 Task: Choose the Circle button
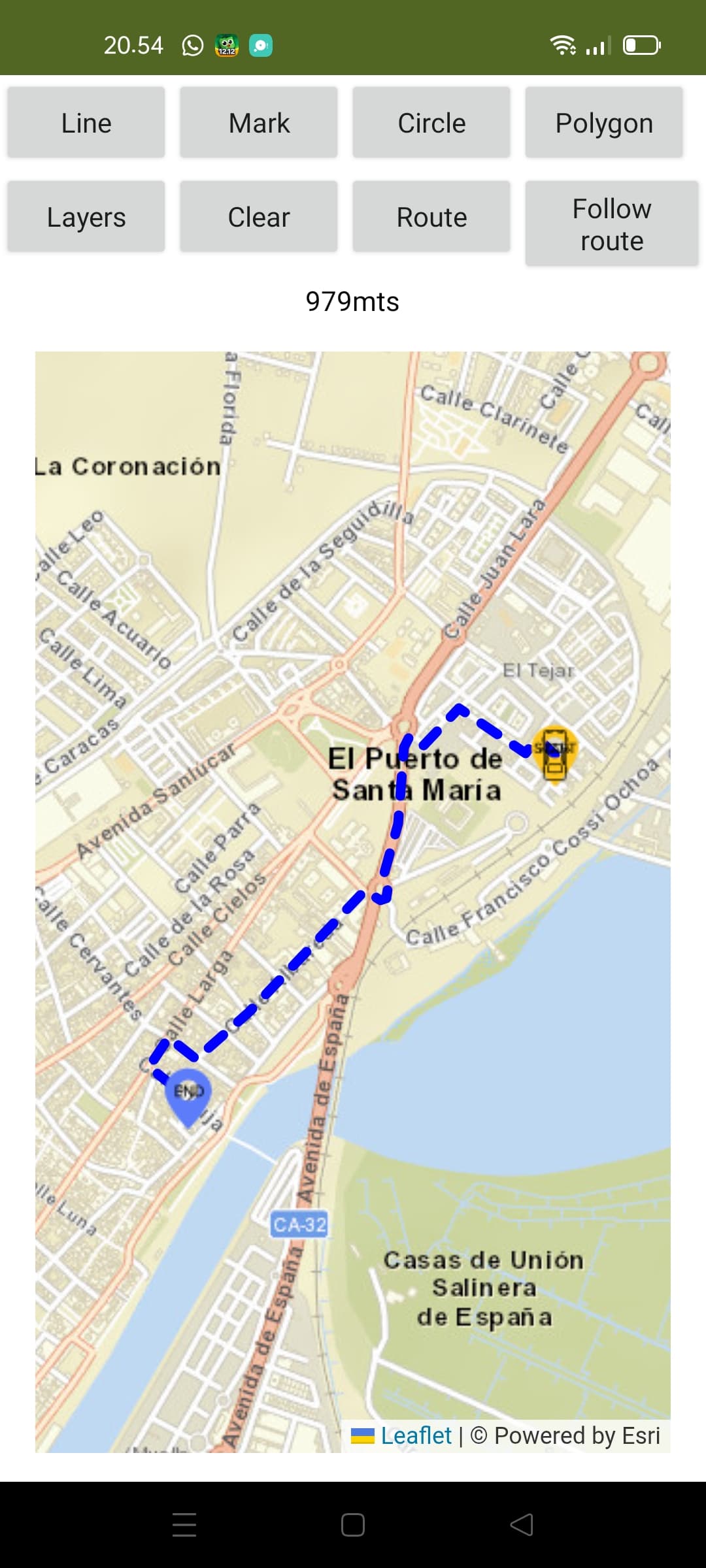click(x=431, y=123)
